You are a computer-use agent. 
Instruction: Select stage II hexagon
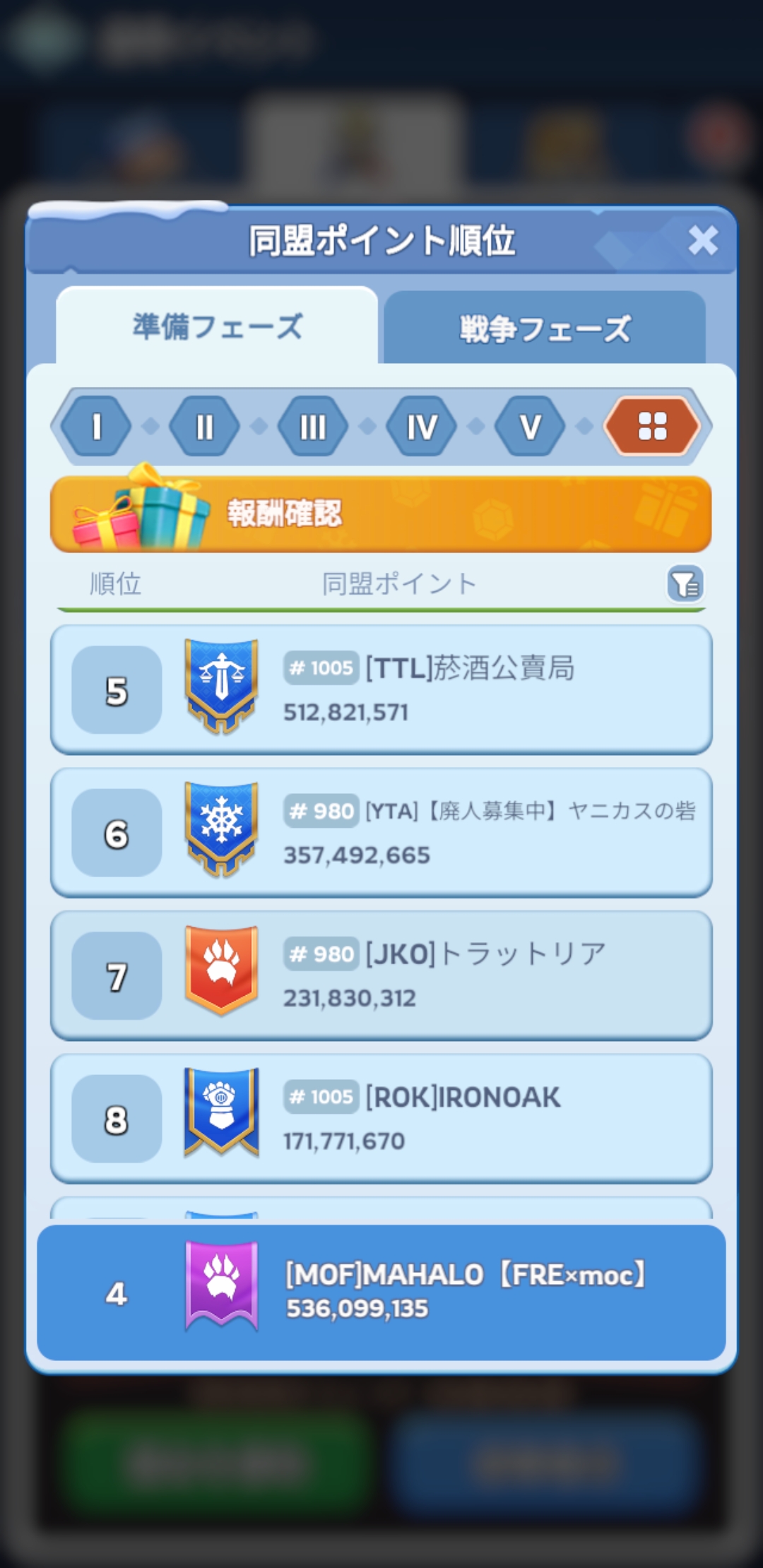coord(205,427)
